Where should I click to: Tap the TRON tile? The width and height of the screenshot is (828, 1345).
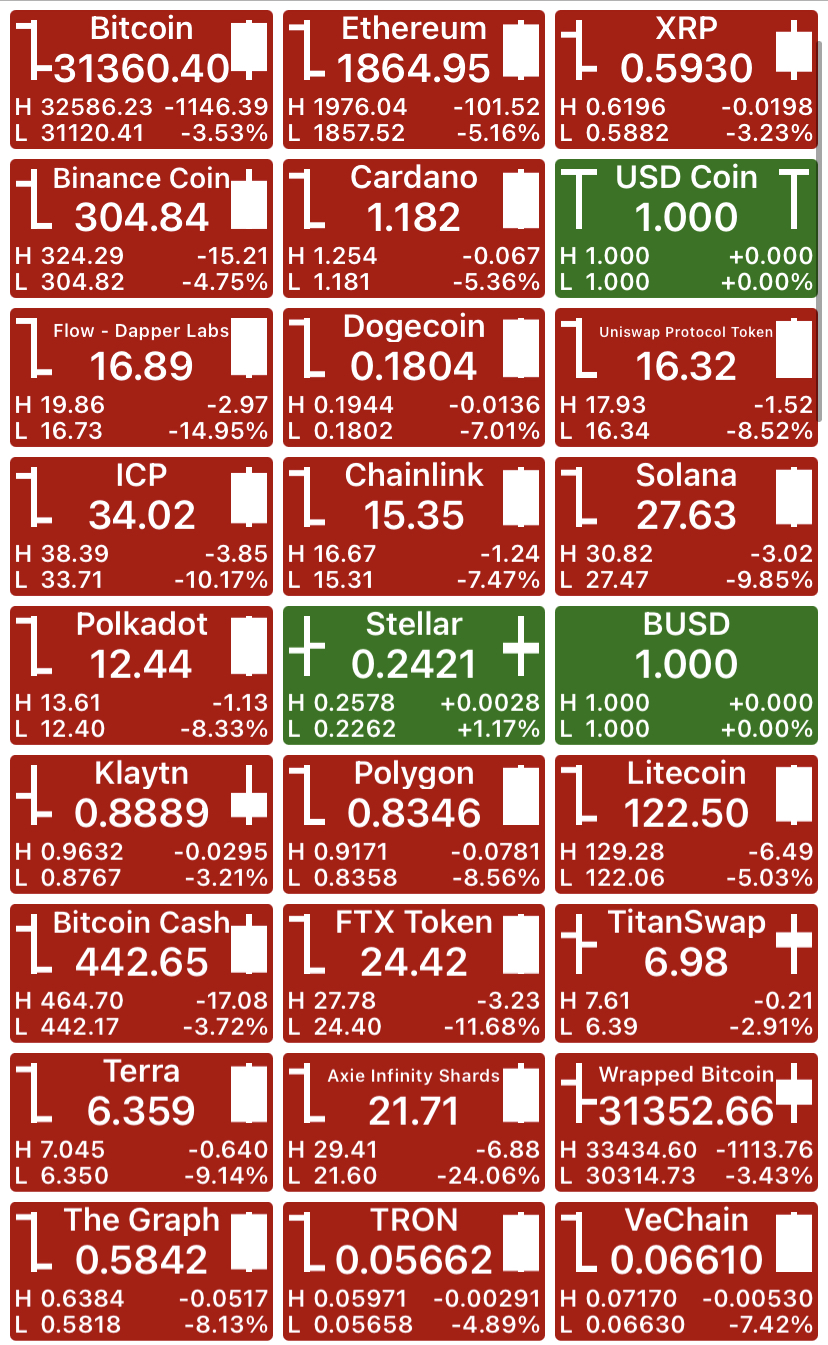point(414,1271)
